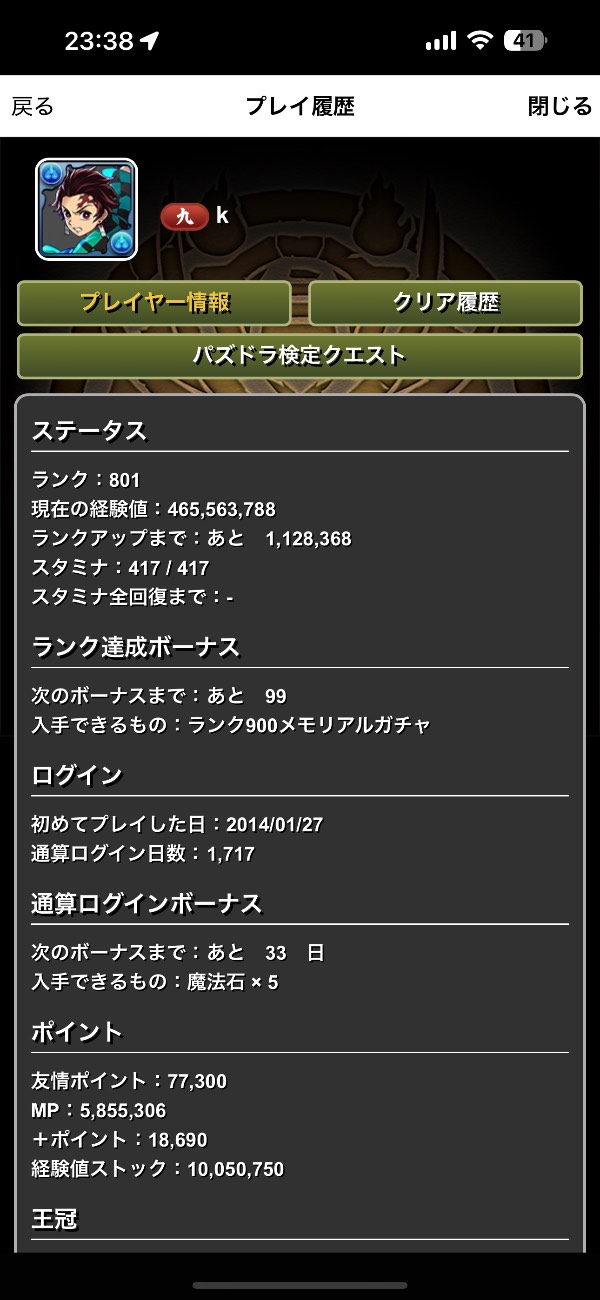Select the プレイヤー情報 tab

154,303
